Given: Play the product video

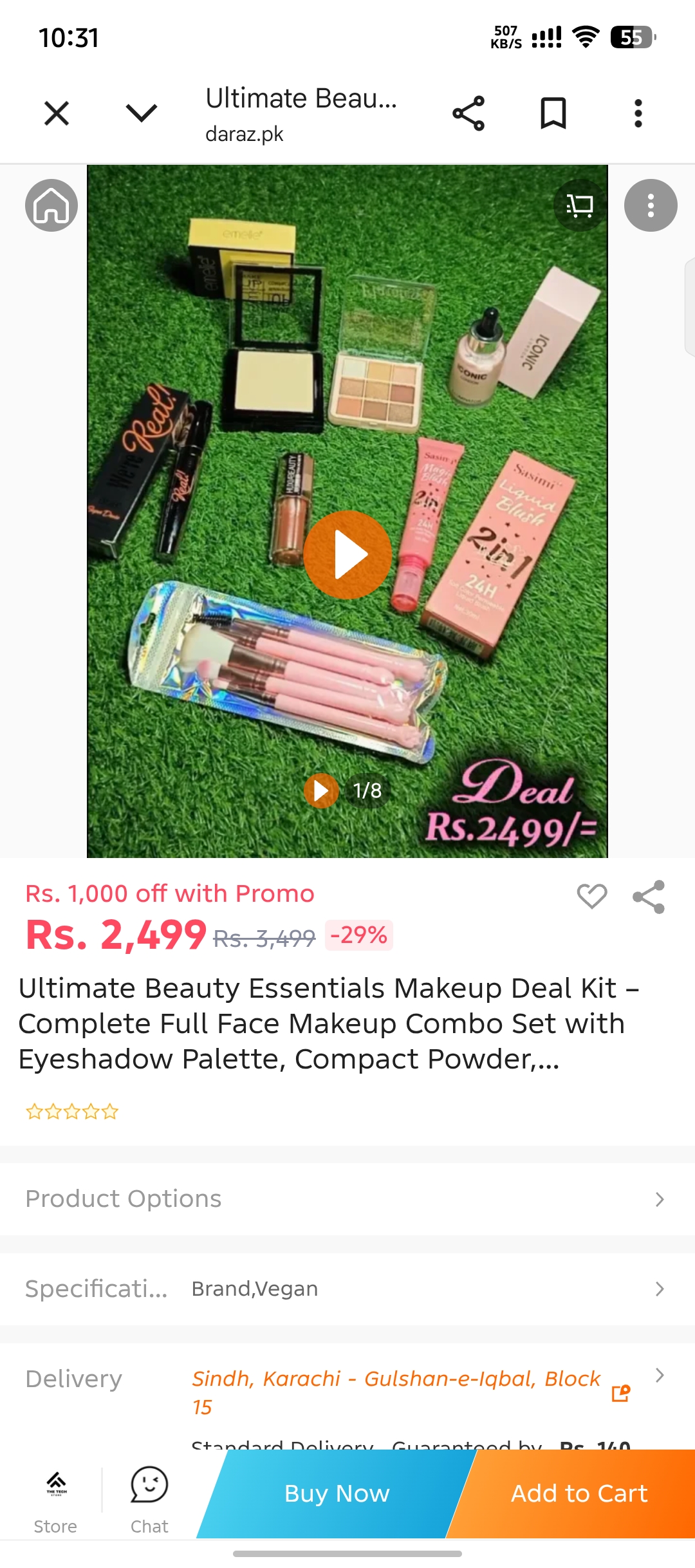Looking at the screenshot, I should [x=347, y=555].
